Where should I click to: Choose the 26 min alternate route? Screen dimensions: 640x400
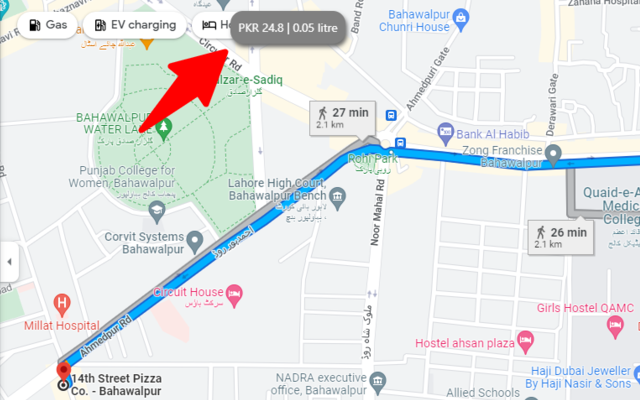(561, 236)
